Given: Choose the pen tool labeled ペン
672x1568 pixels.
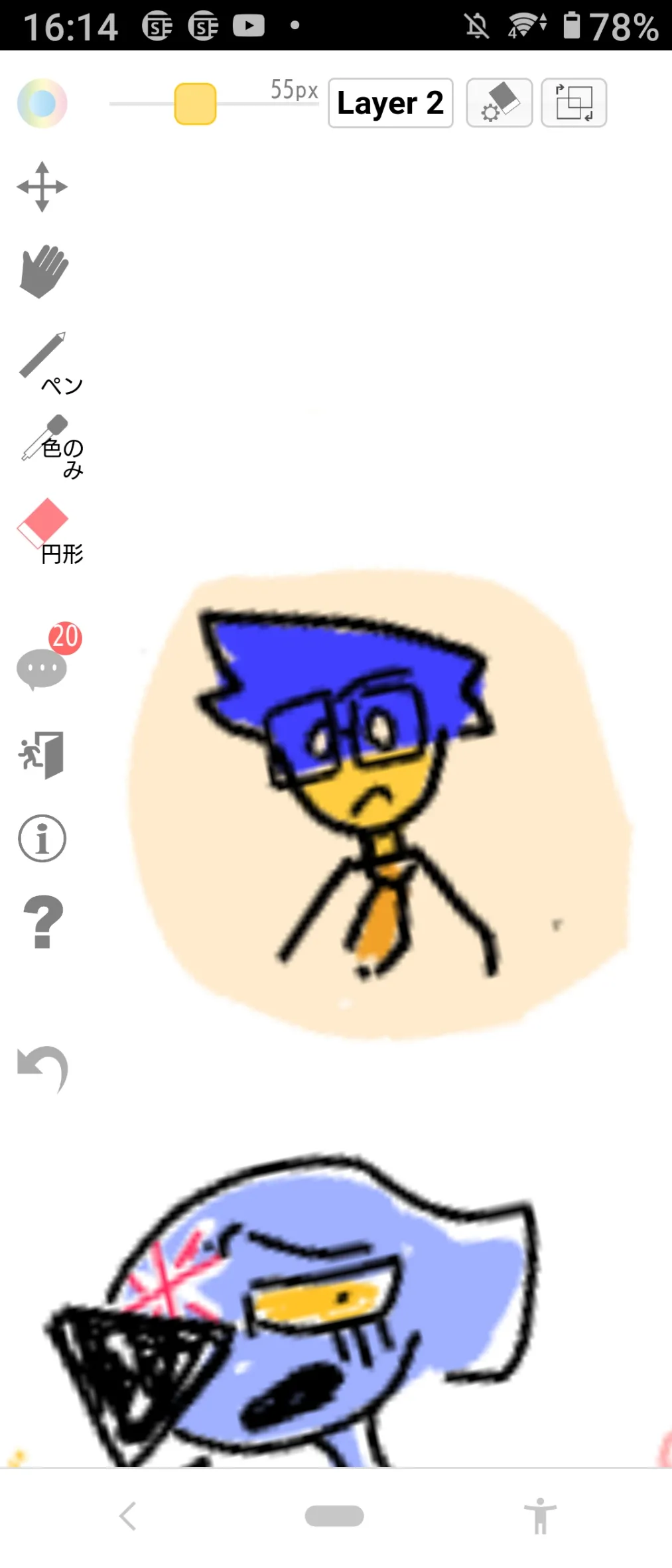Looking at the screenshot, I should pos(46,361).
